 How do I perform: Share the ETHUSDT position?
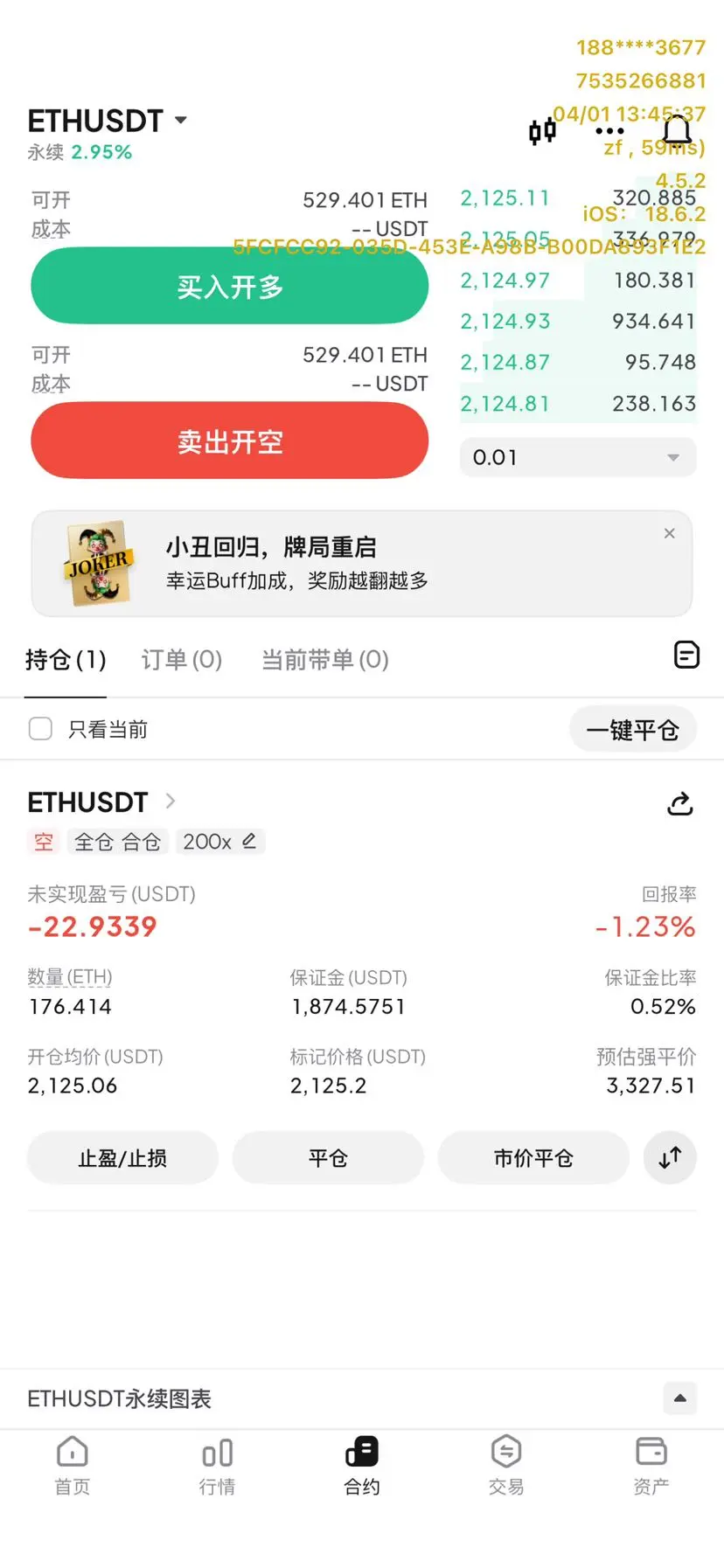679,803
